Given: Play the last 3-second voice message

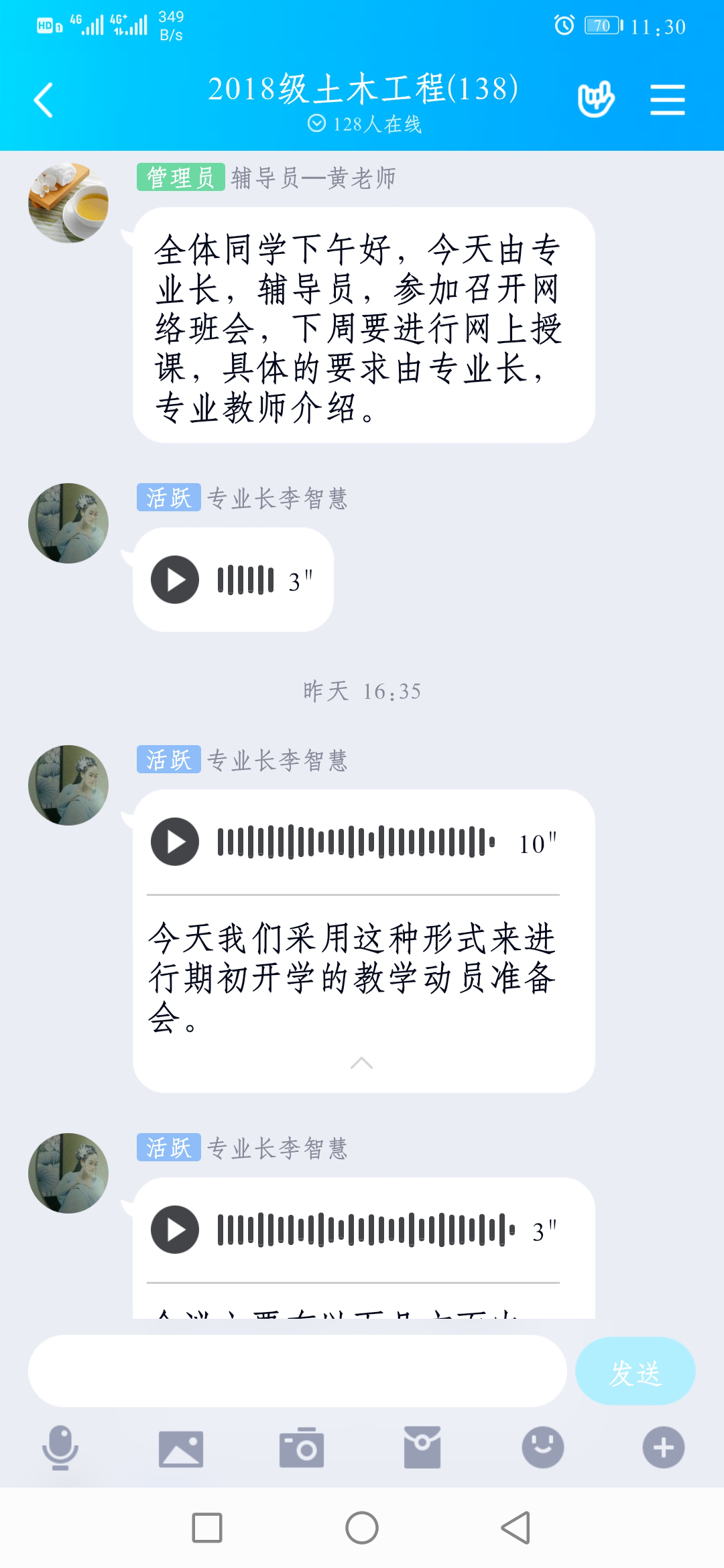Looking at the screenshot, I should click(x=175, y=1230).
